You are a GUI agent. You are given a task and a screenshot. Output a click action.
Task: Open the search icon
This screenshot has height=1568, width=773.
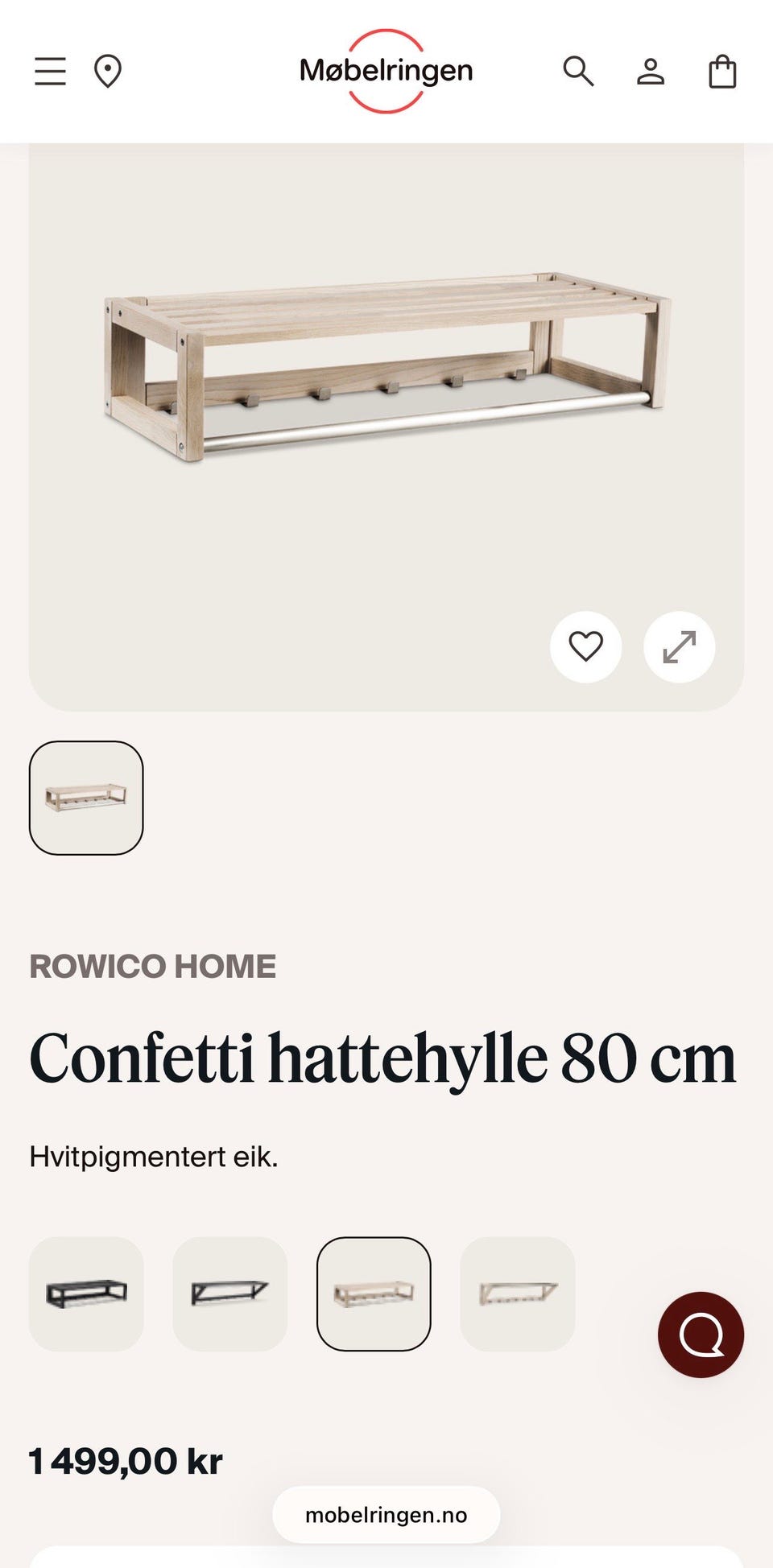pos(578,71)
